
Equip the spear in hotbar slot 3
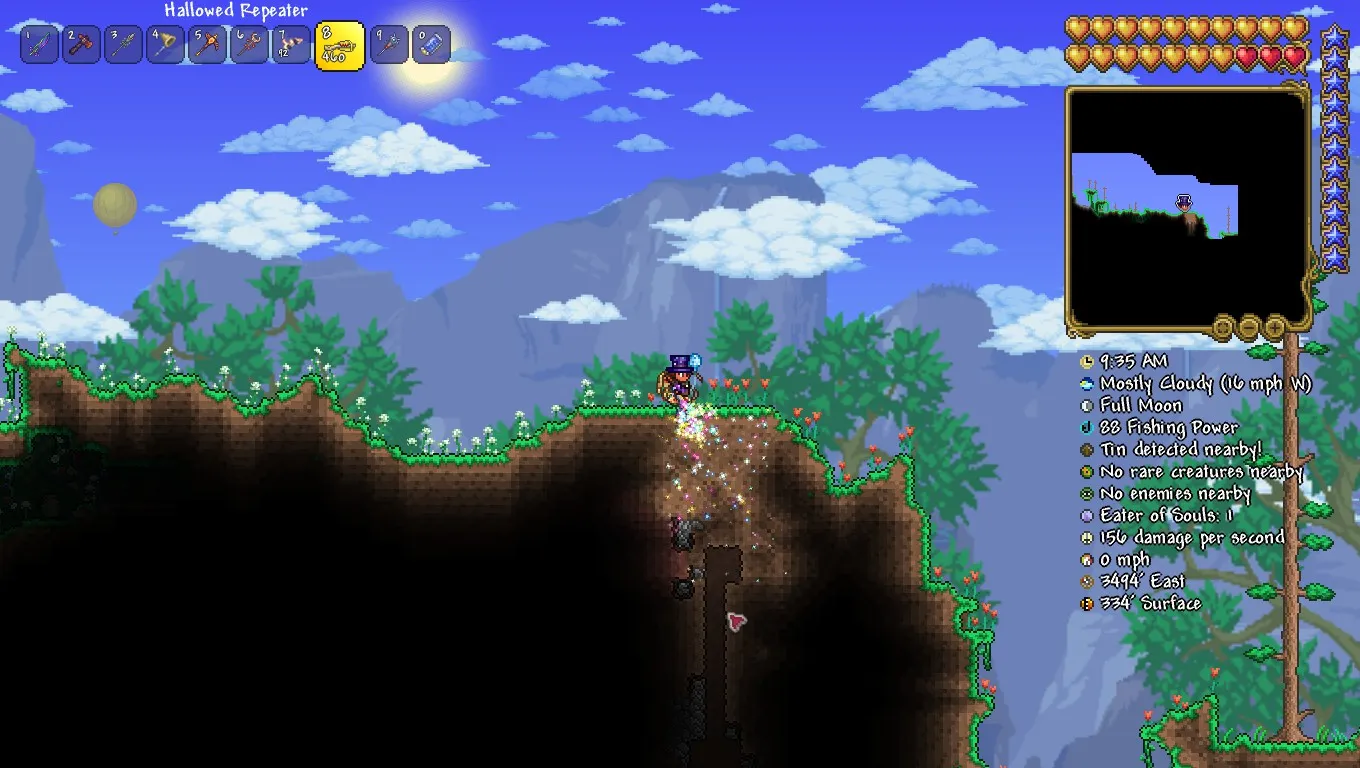click(x=123, y=45)
